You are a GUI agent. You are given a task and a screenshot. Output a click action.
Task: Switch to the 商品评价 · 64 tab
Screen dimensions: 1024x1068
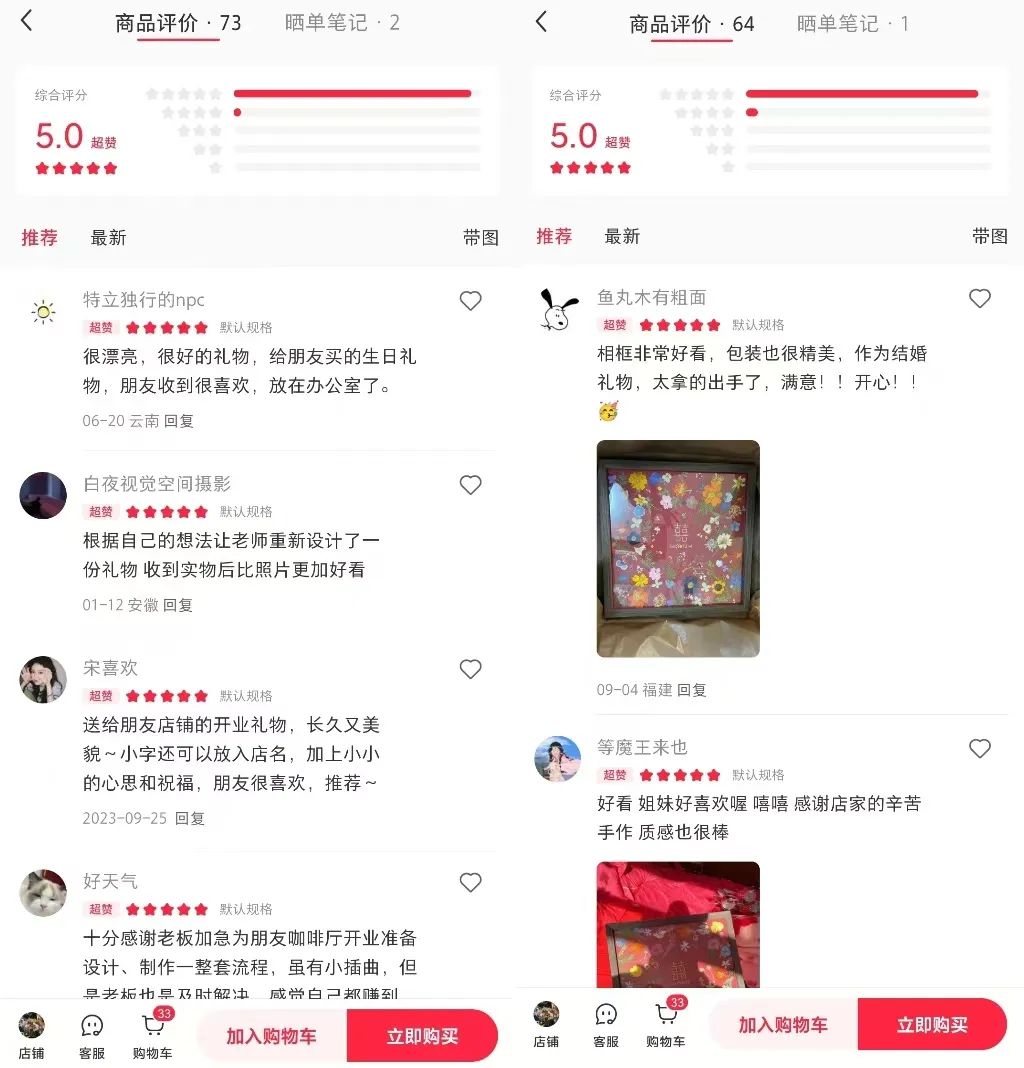(x=690, y=21)
